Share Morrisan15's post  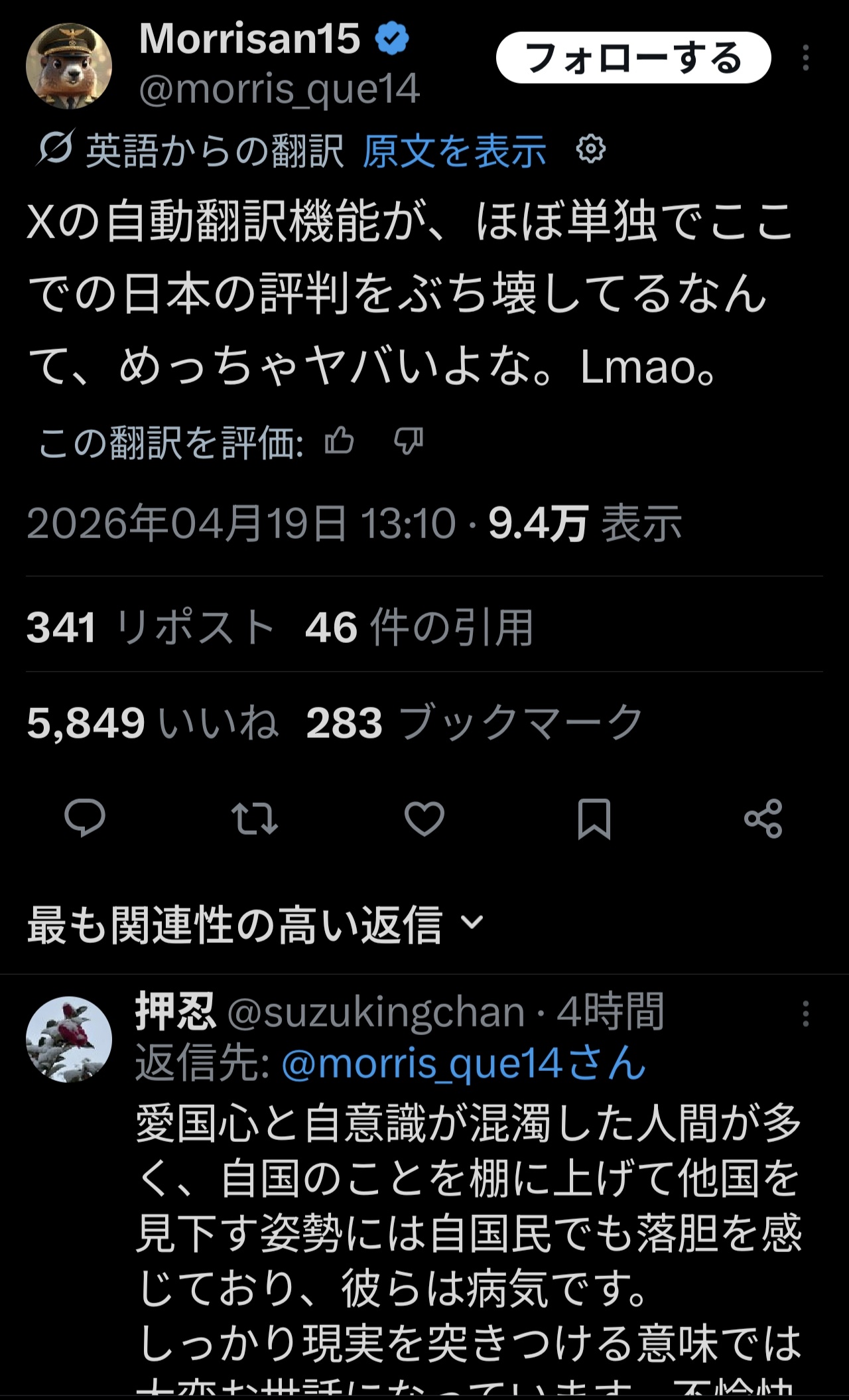pyautogui.click(x=763, y=818)
